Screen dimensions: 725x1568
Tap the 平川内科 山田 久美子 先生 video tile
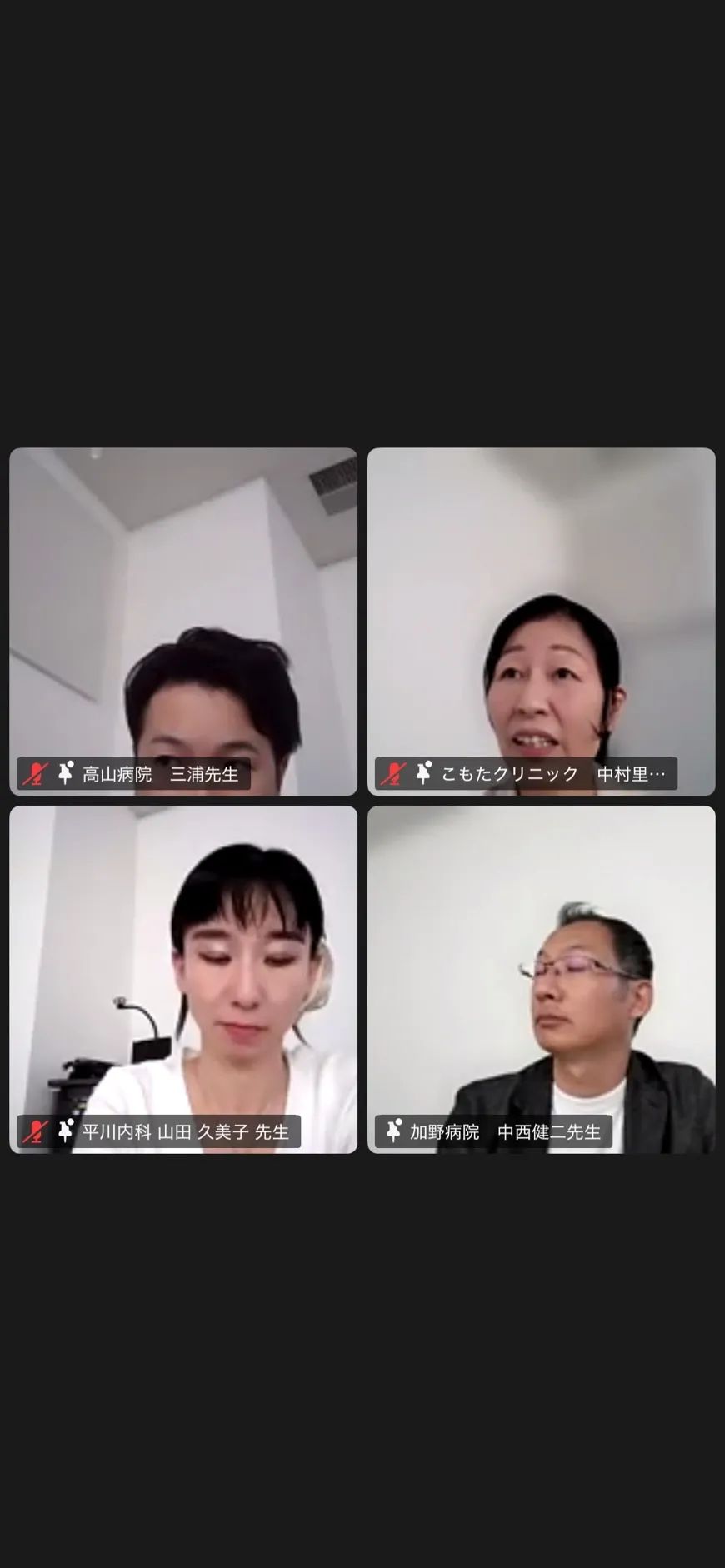[x=183, y=980]
